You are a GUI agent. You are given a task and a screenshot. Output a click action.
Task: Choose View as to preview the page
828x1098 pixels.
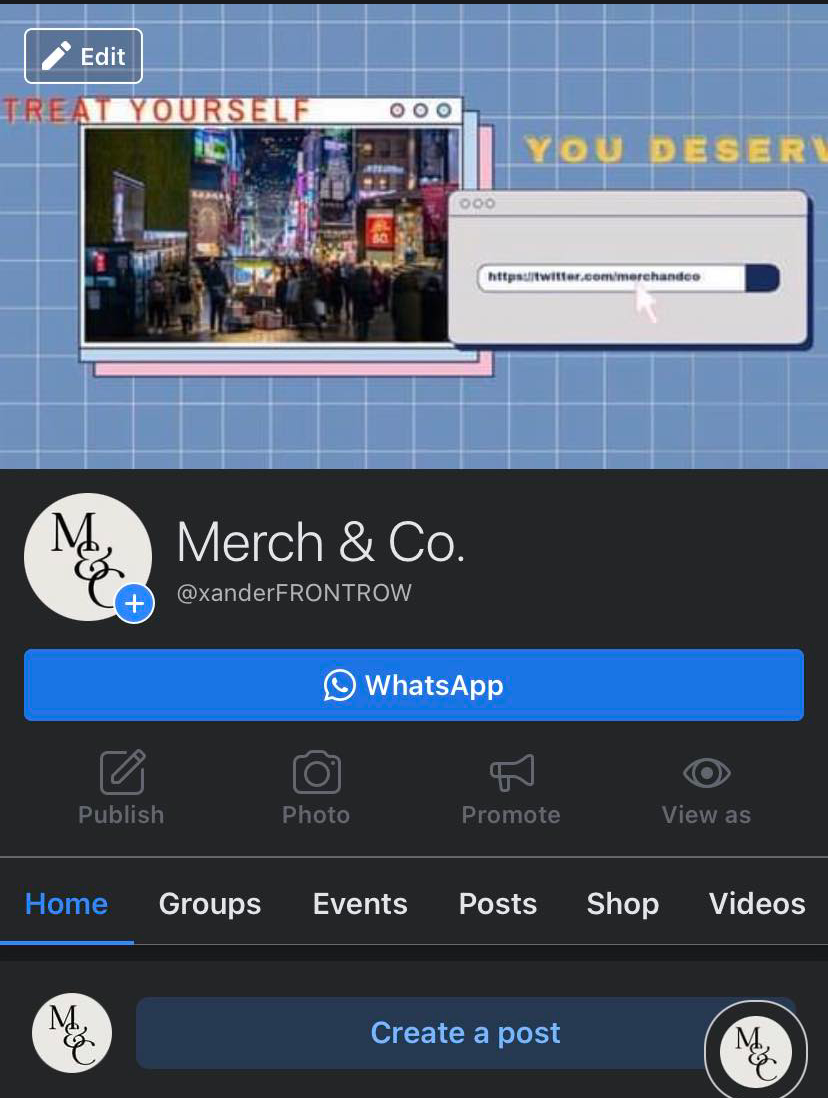[x=706, y=788]
